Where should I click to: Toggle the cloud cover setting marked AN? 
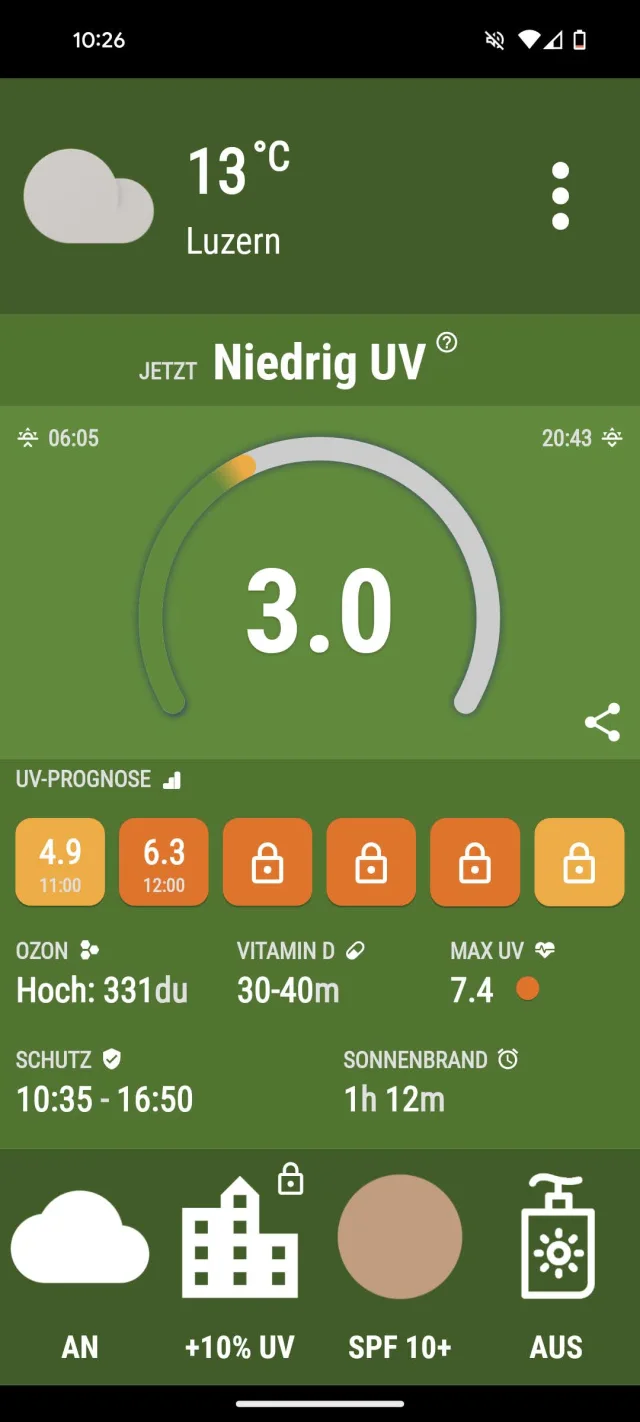pos(80,1270)
